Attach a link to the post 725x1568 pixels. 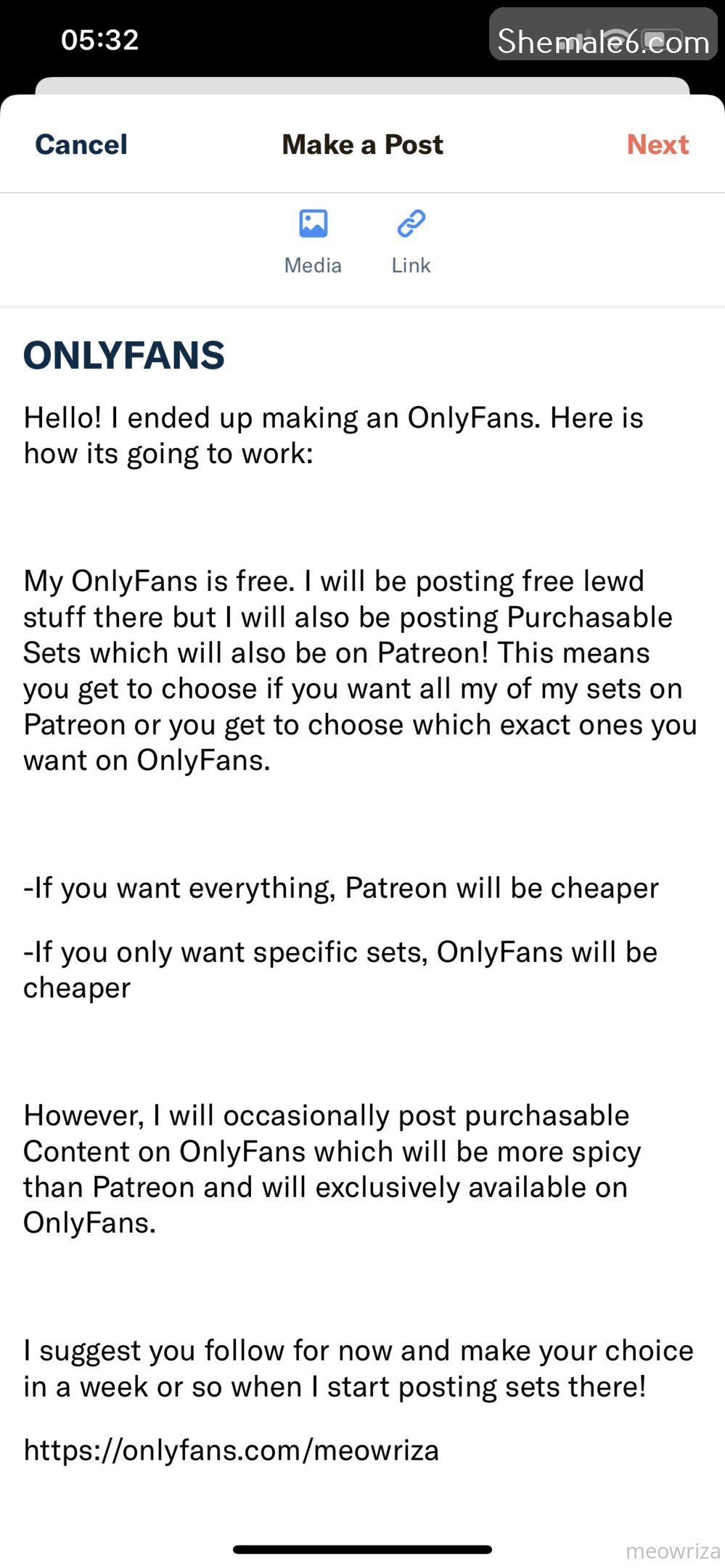click(411, 241)
